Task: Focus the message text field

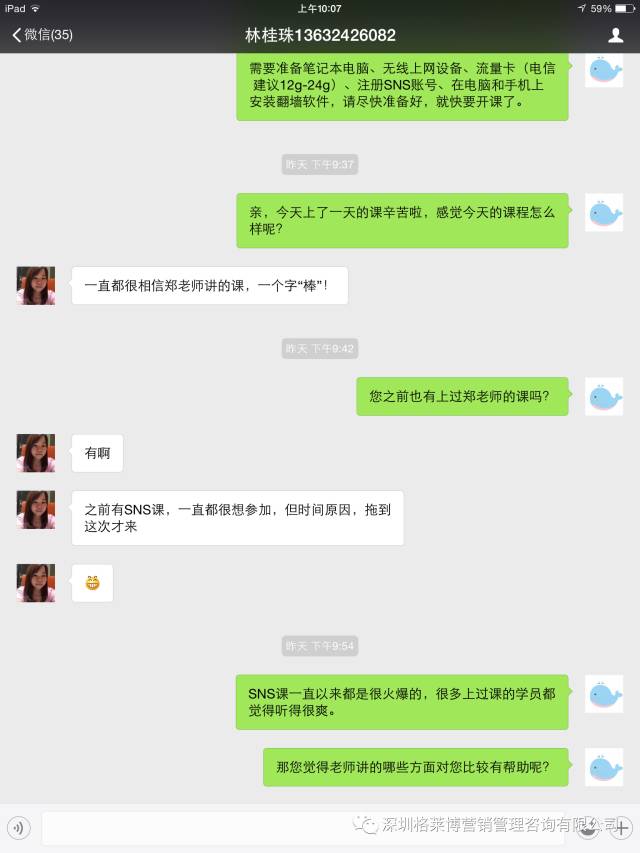Action: point(300,827)
